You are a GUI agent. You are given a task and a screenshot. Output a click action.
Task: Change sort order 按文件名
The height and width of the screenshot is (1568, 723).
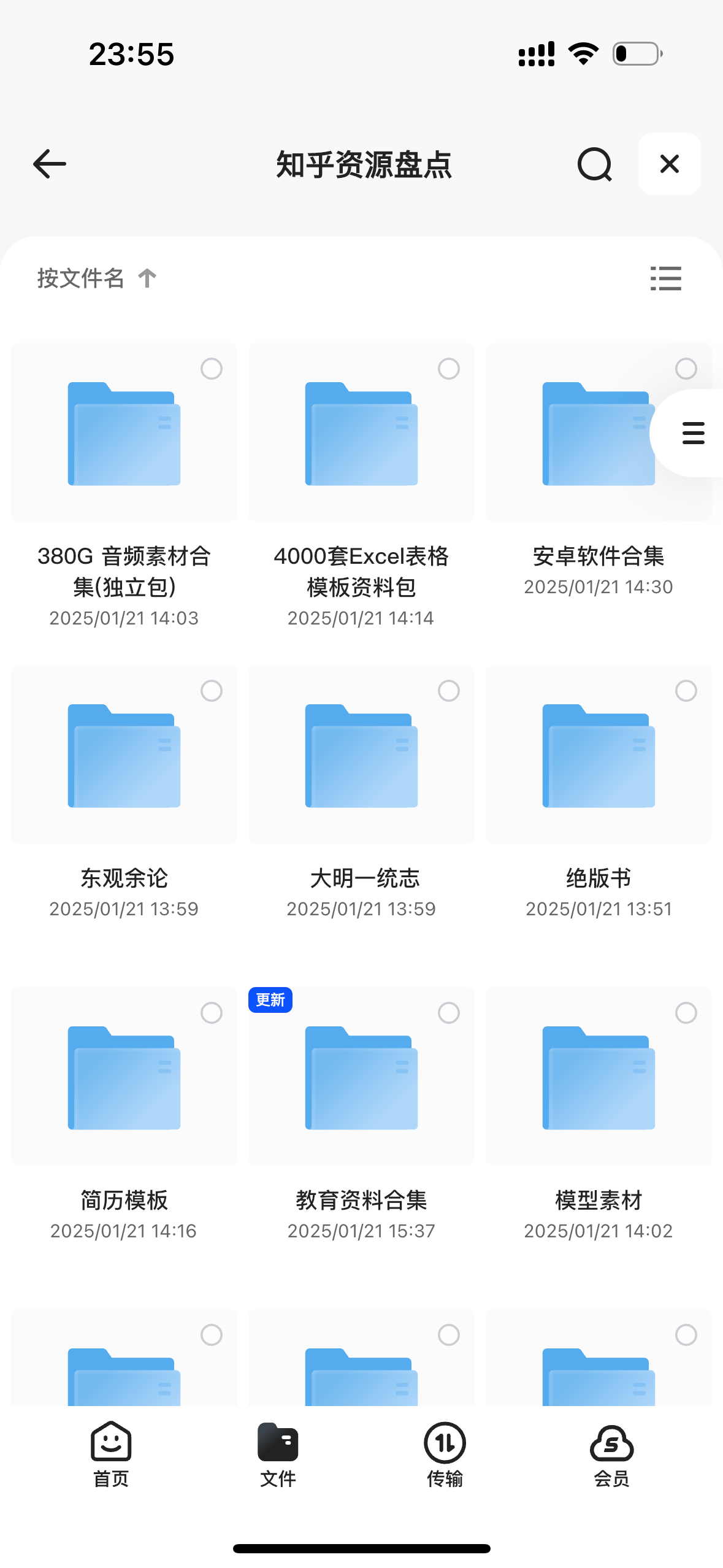(x=97, y=278)
